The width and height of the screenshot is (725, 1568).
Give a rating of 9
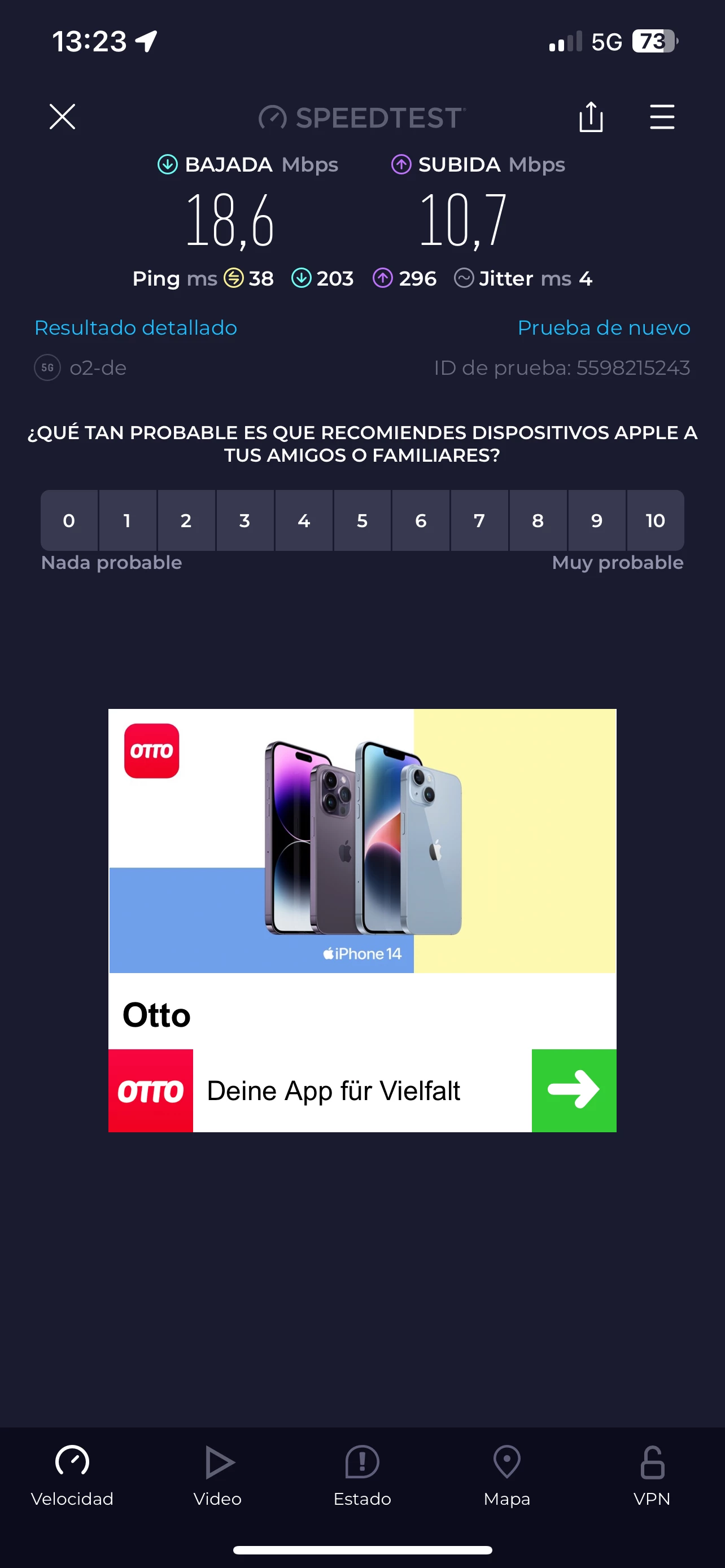click(597, 520)
